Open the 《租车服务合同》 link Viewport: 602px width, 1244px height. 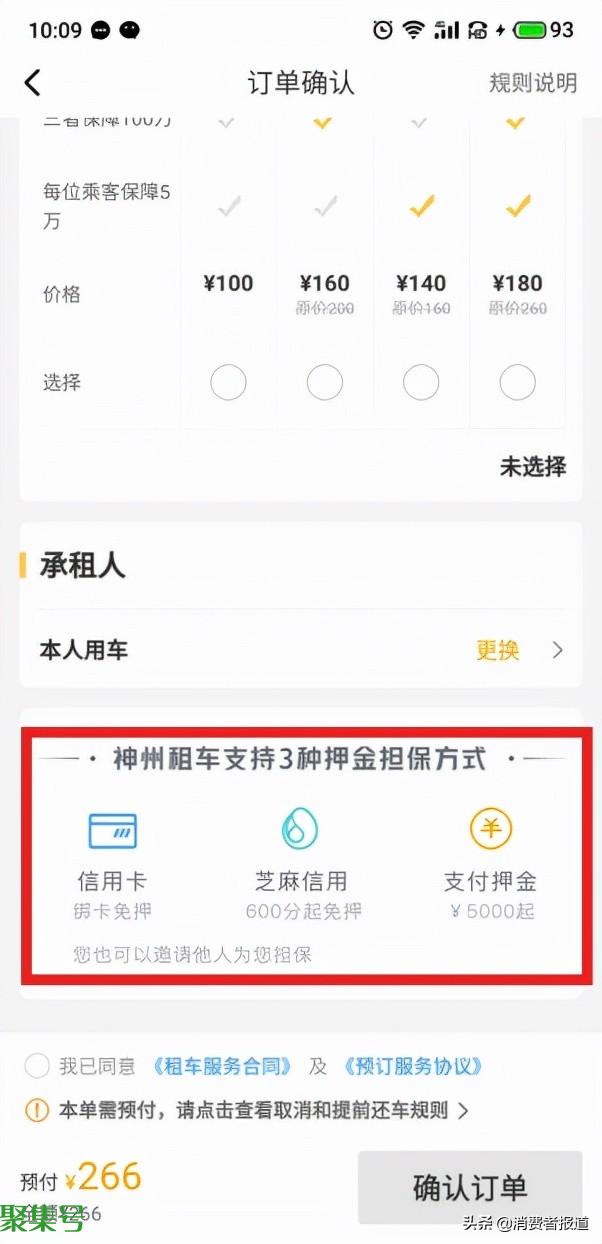[x=224, y=1066]
